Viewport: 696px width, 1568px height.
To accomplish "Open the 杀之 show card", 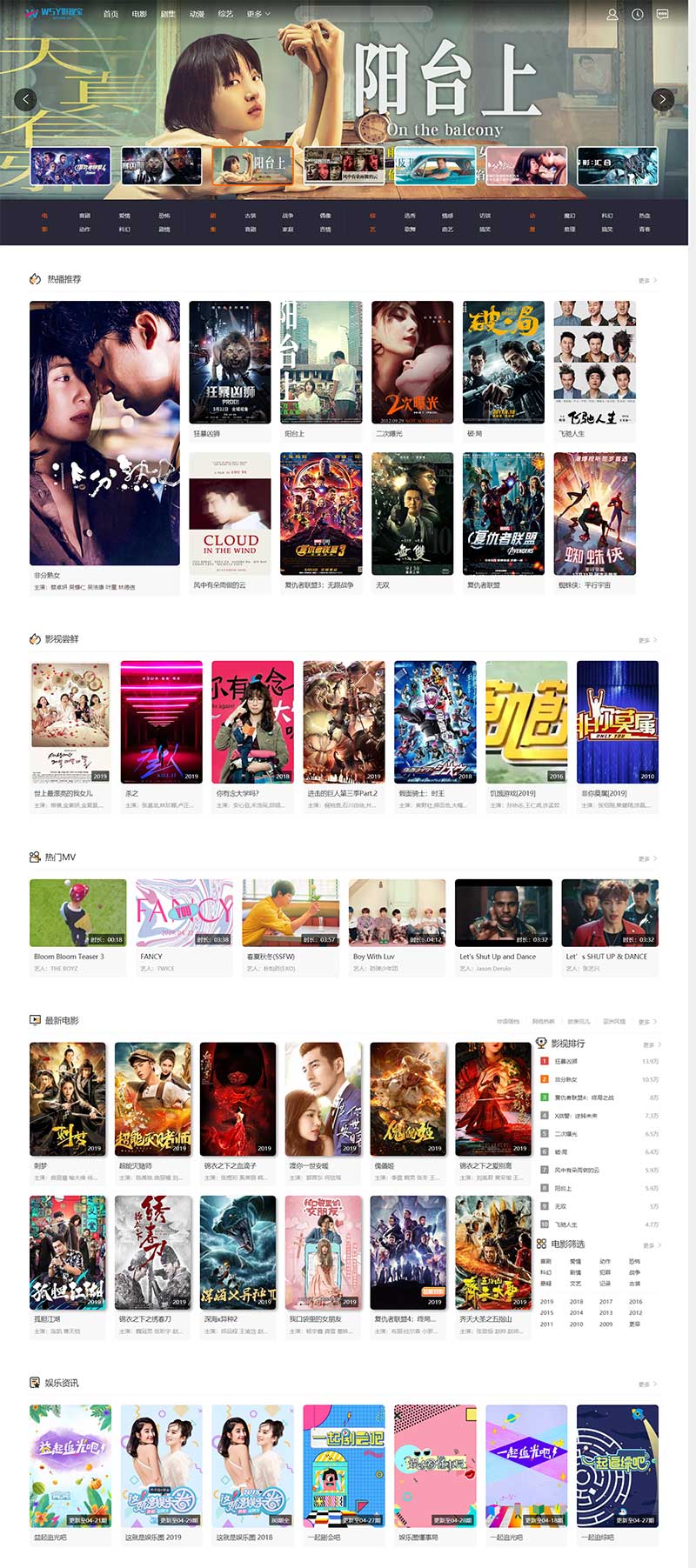I will coord(161,722).
